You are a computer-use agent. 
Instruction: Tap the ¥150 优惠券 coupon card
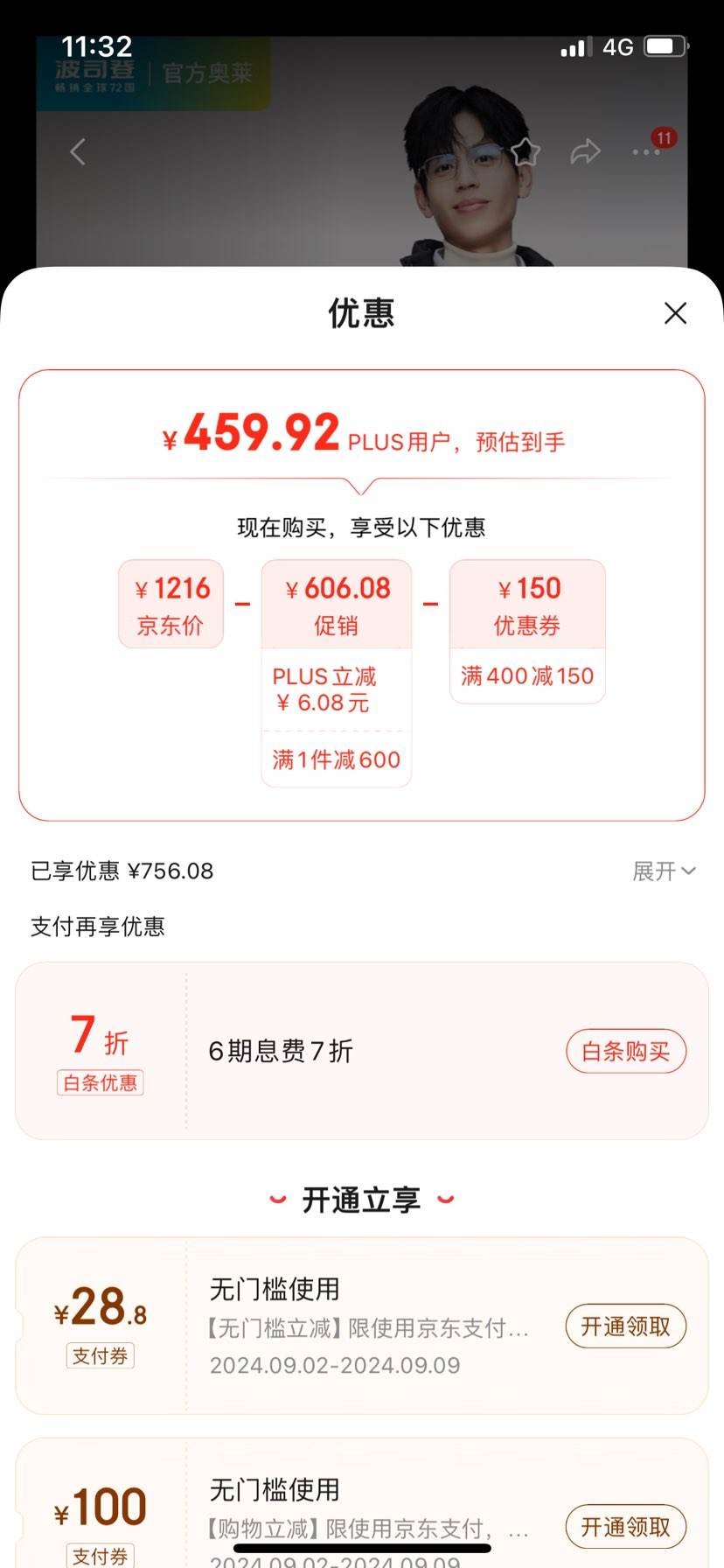pyautogui.click(x=527, y=604)
